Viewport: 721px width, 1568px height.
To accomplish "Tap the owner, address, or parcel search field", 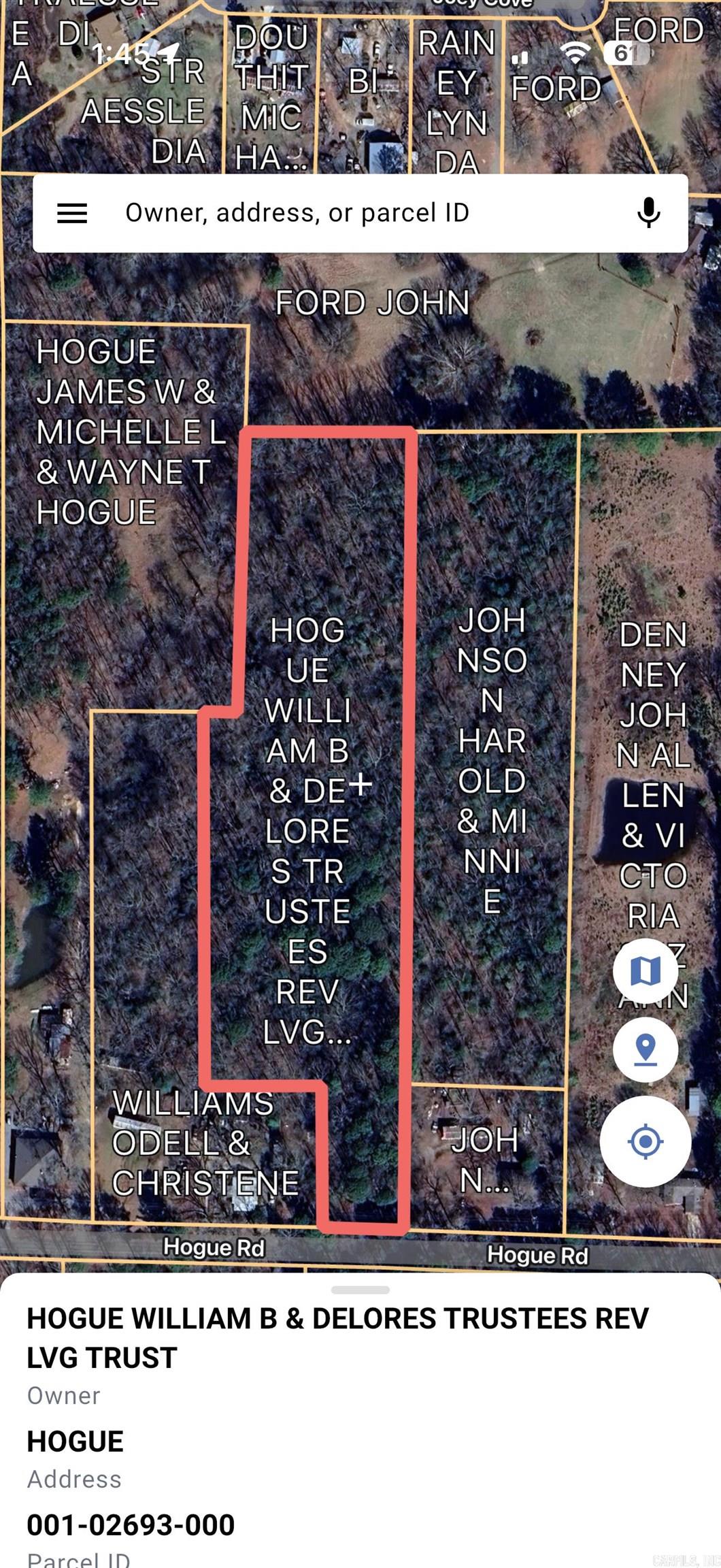I will coord(354,213).
